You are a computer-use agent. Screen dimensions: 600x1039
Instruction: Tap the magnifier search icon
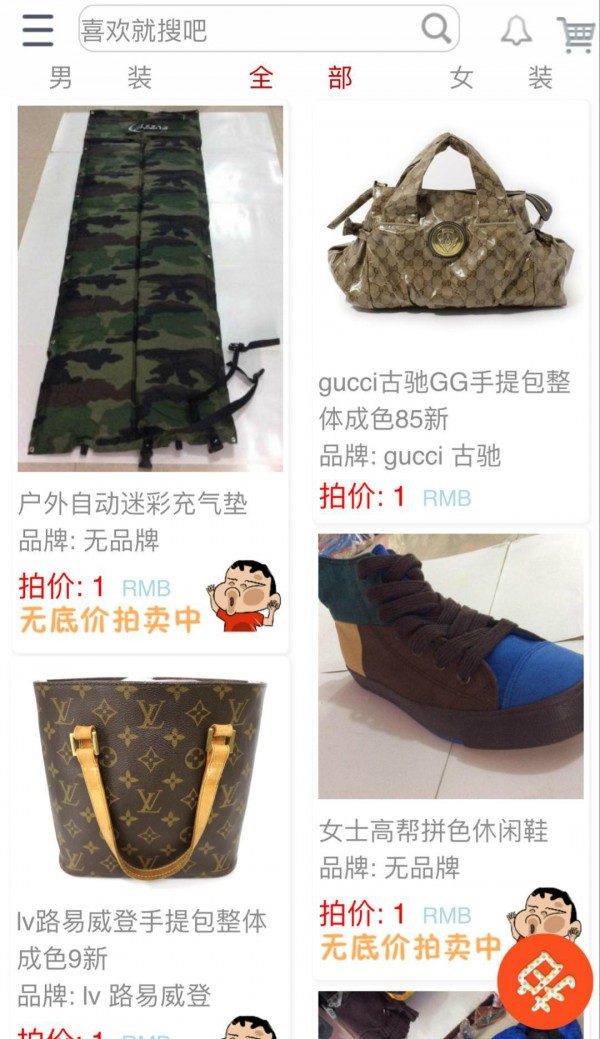click(x=436, y=29)
